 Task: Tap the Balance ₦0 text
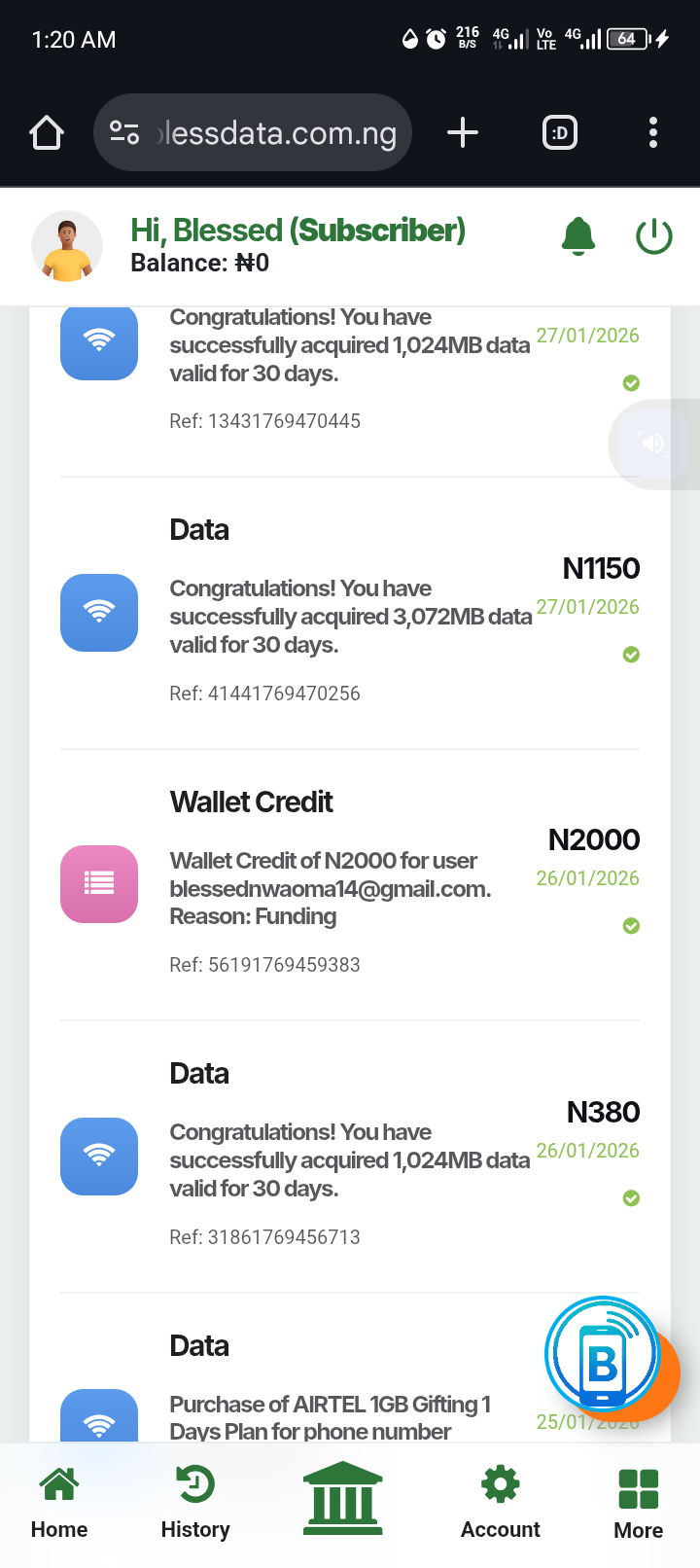click(x=199, y=263)
